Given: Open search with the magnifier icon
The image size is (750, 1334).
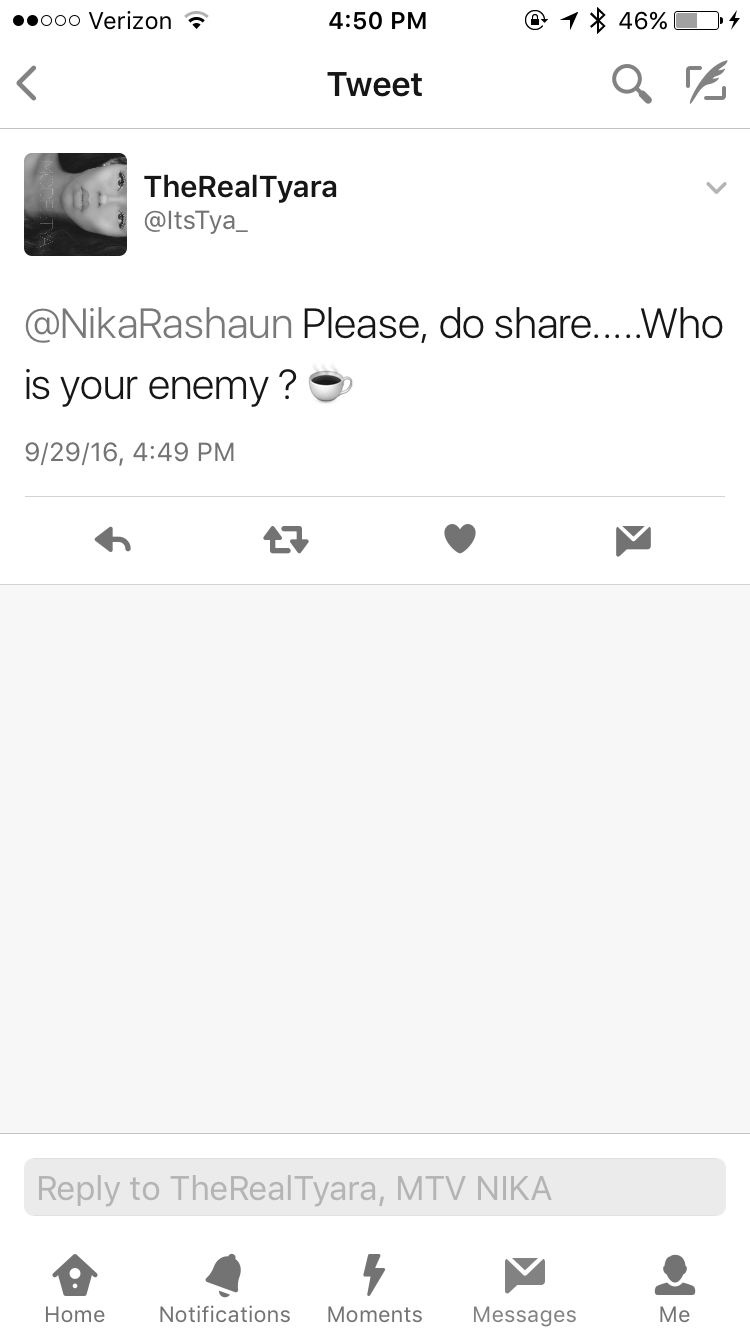Looking at the screenshot, I should coord(631,84).
